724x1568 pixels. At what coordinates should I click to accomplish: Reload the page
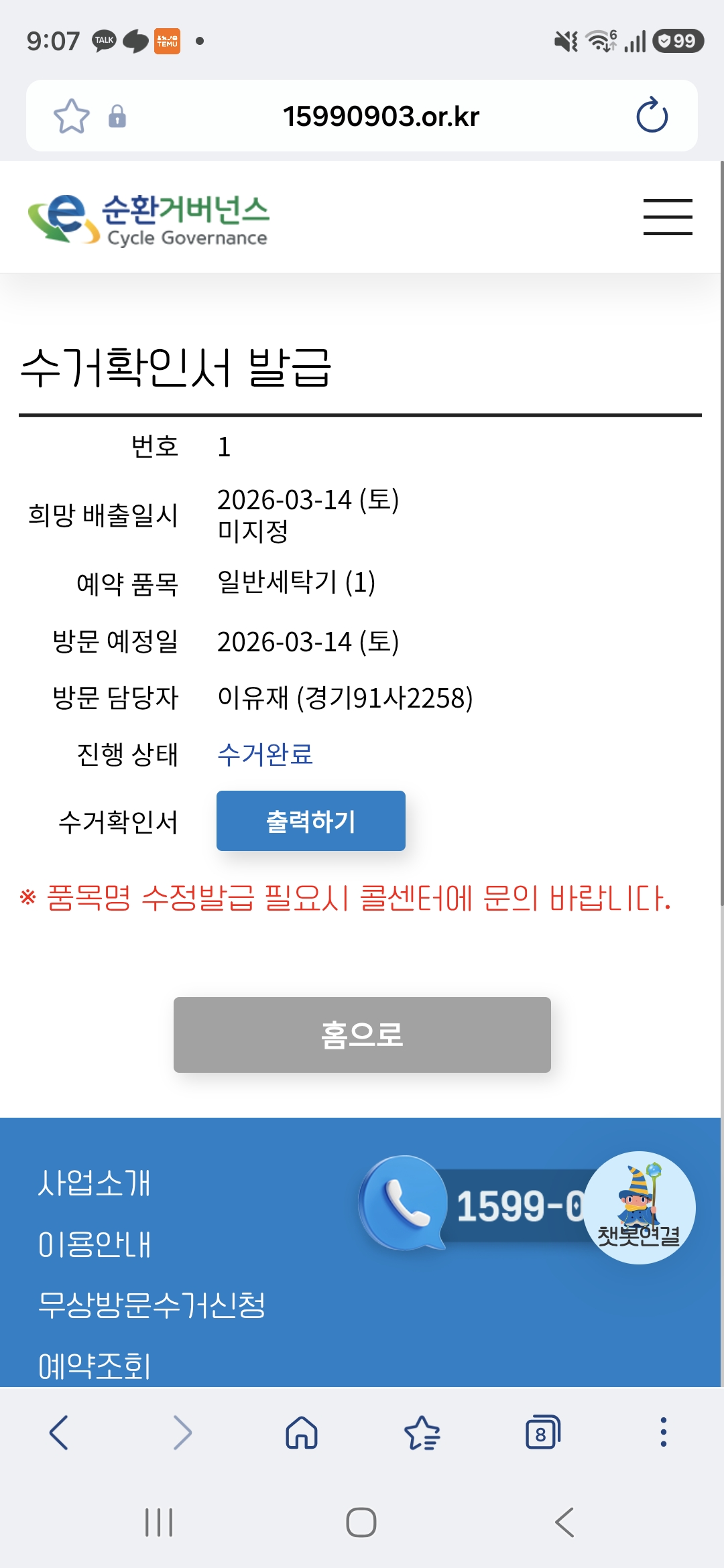tap(652, 116)
